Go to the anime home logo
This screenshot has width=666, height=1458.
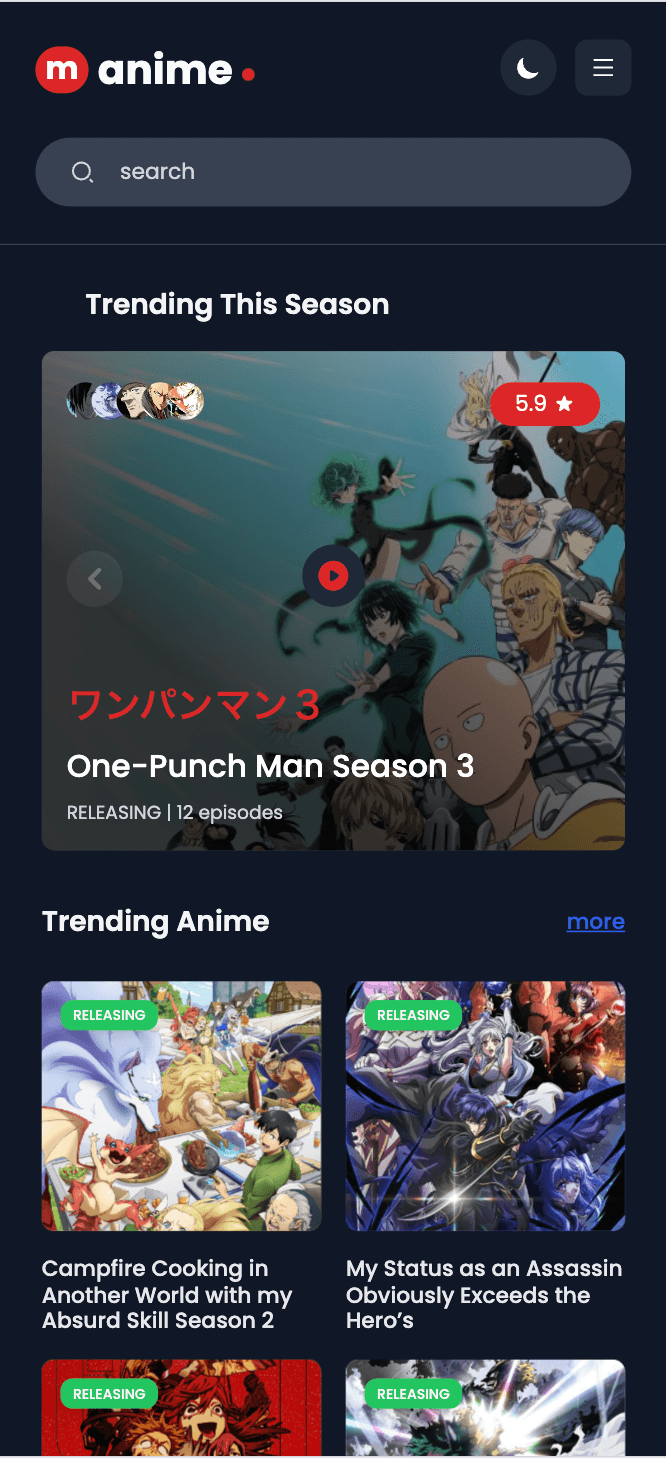(145, 70)
